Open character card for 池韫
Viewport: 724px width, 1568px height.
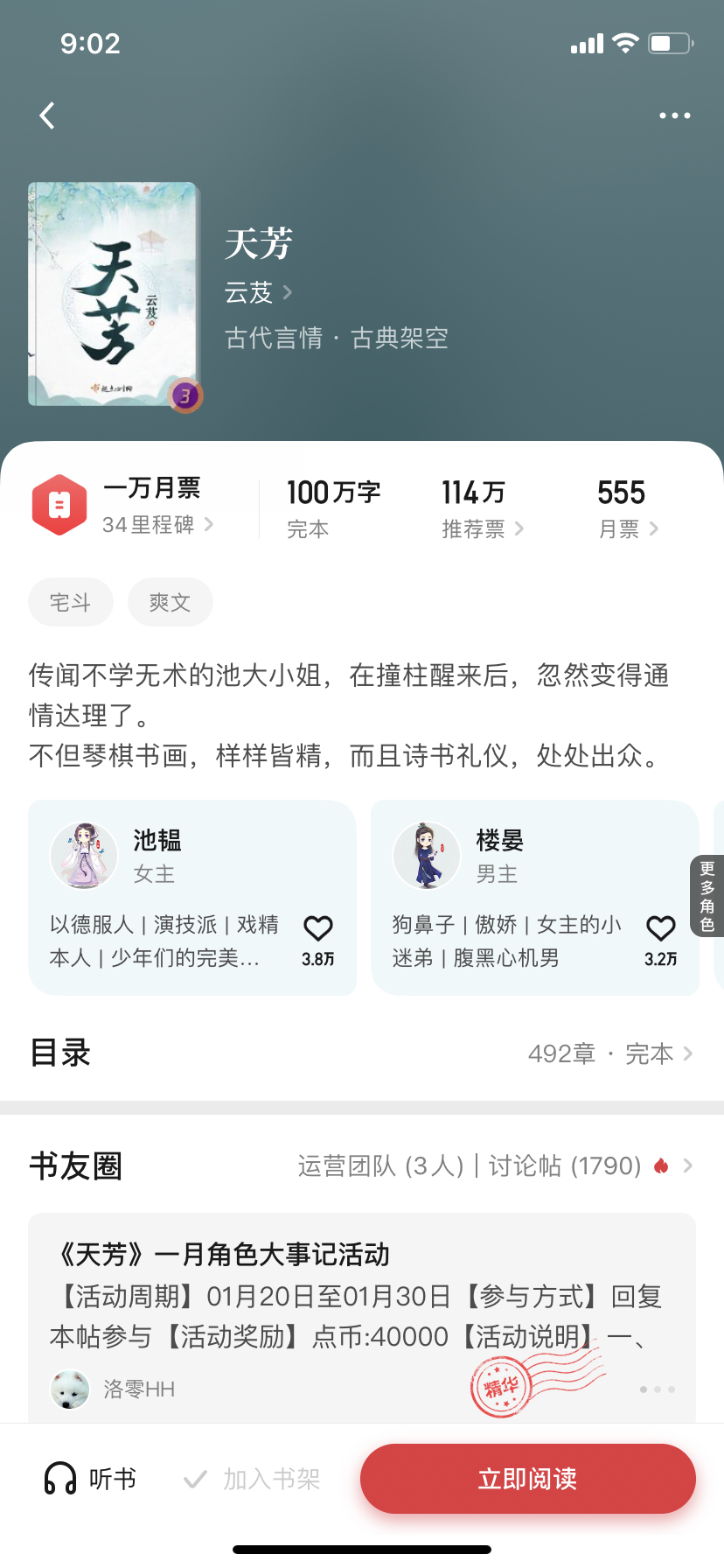point(192,898)
